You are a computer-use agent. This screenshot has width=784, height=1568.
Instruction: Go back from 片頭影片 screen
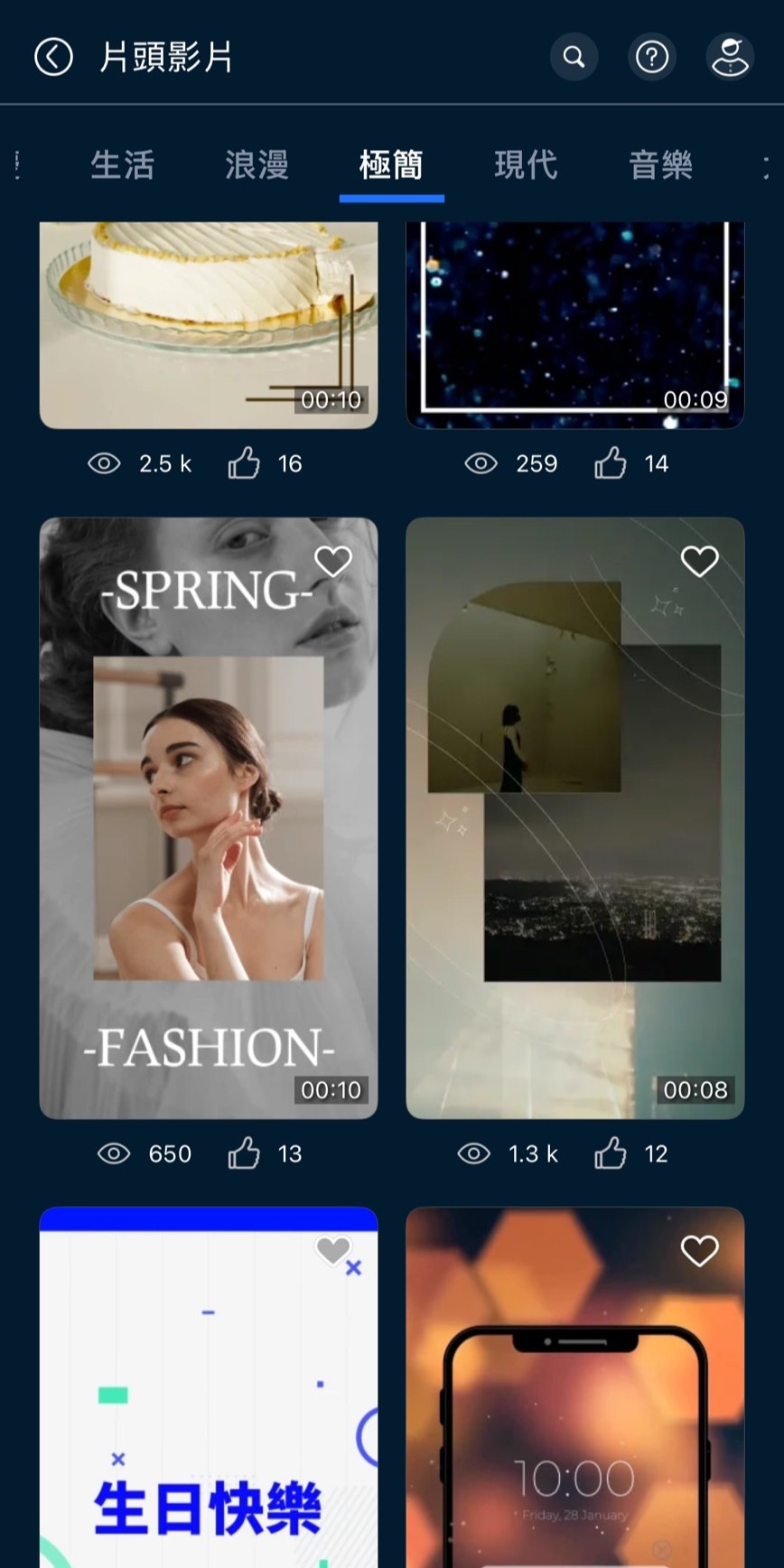pos(53,58)
